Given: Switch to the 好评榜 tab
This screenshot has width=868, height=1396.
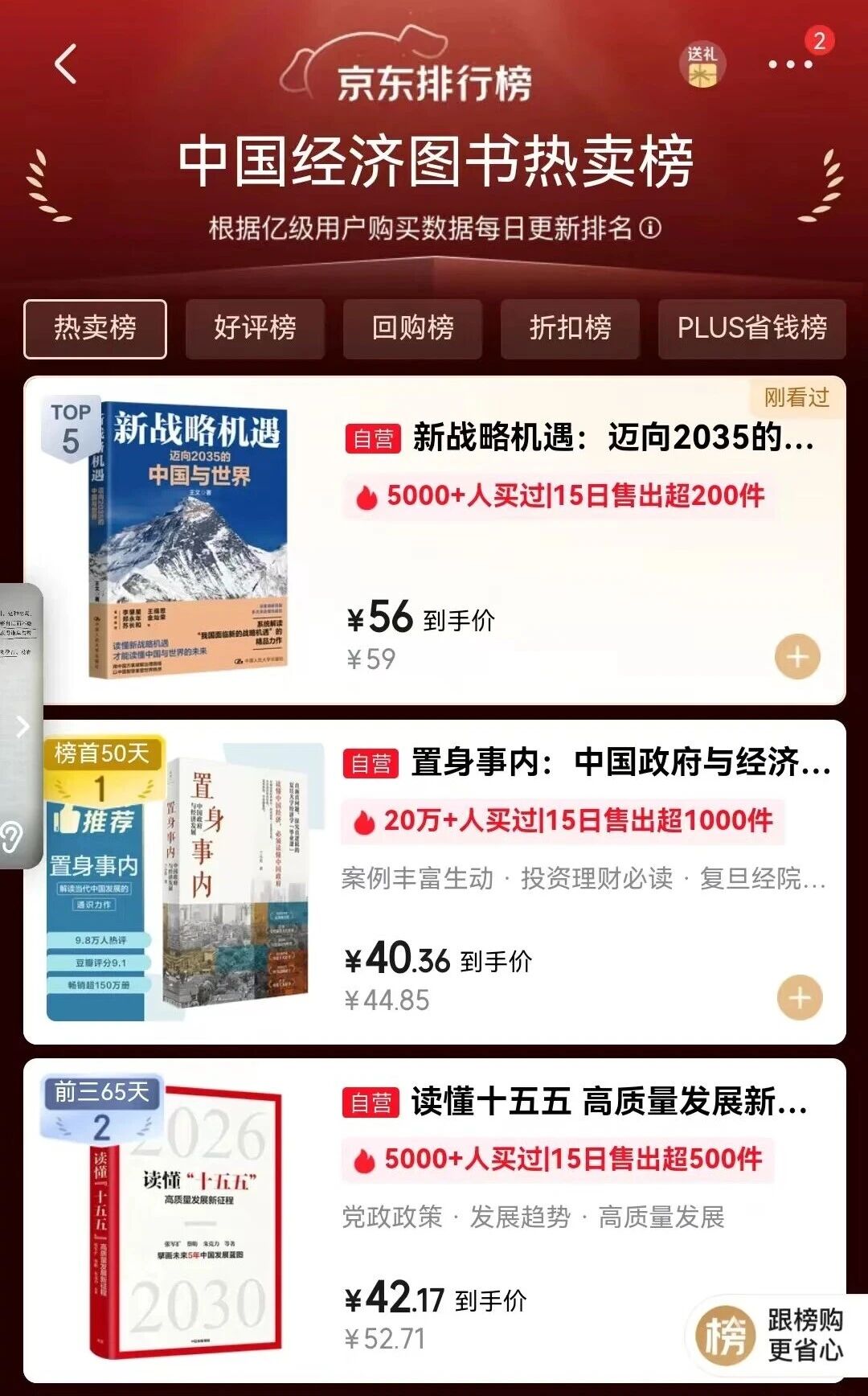Looking at the screenshot, I should 255,328.
